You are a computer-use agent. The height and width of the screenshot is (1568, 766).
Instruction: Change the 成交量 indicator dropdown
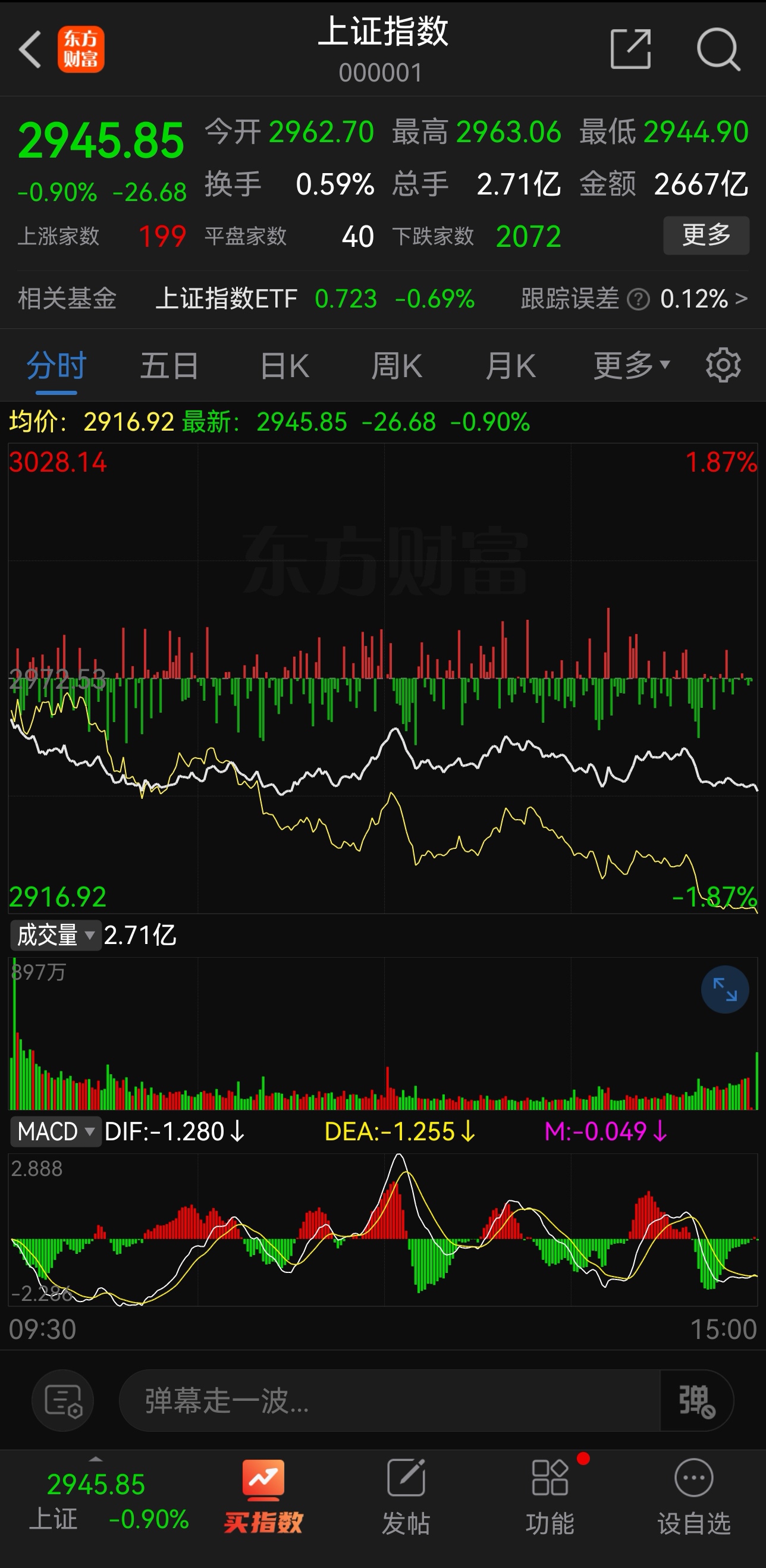[x=55, y=935]
